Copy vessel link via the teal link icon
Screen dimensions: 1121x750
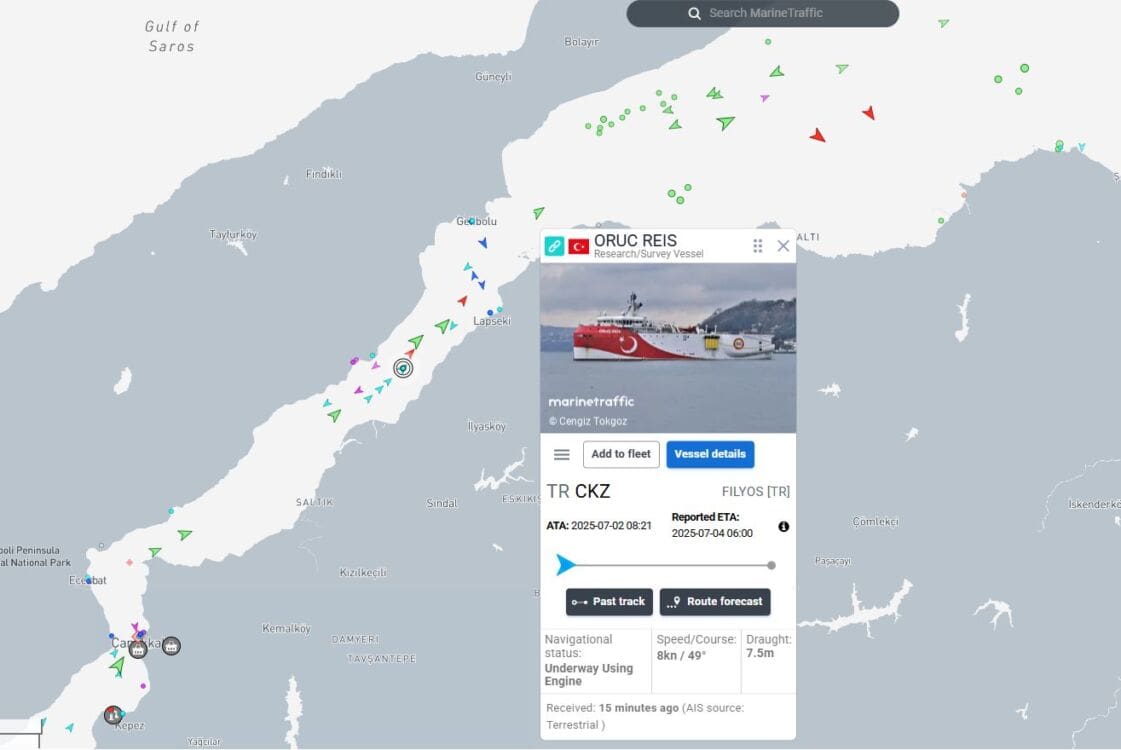[x=554, y=246]
